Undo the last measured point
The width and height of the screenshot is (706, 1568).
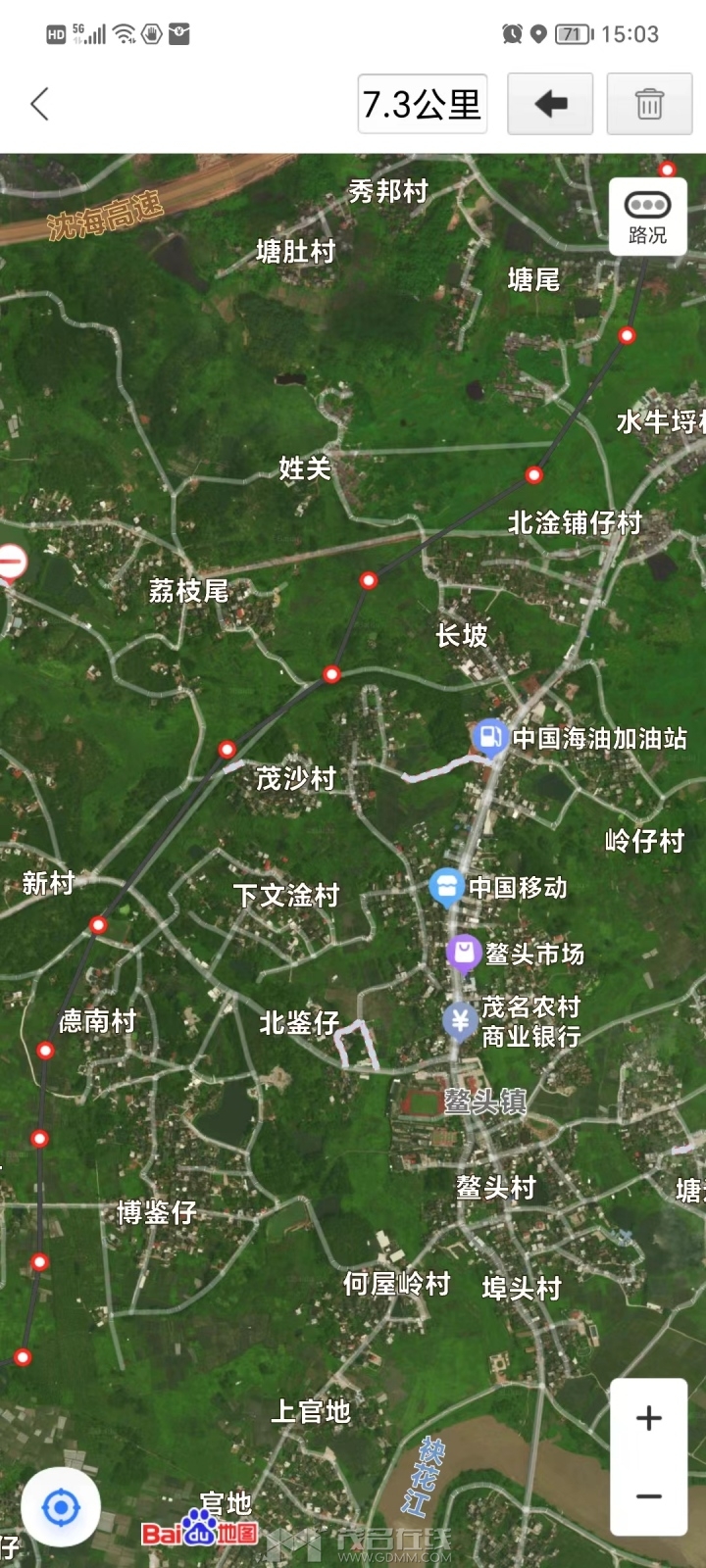pyautogui.click(x=550, y=104)
